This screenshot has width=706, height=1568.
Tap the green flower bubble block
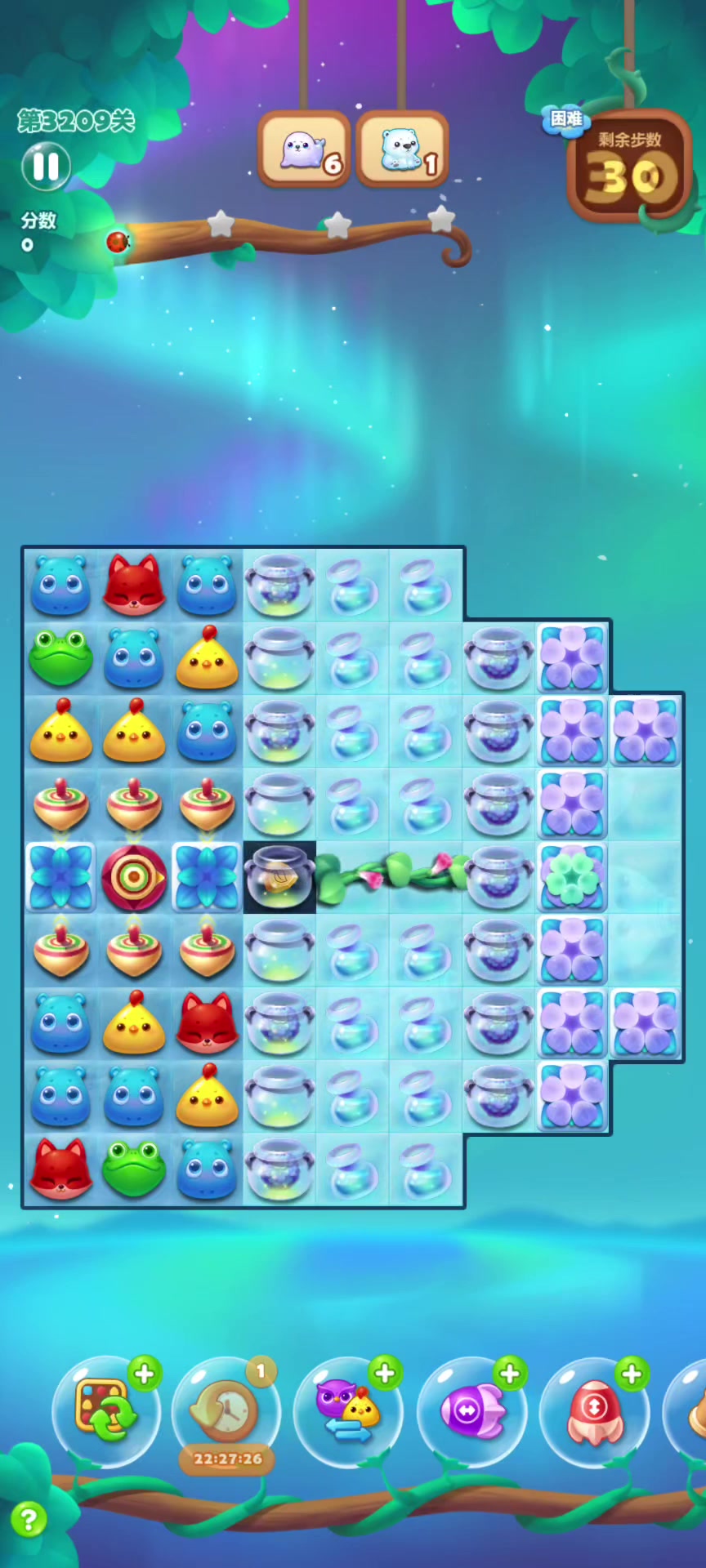click(x=572, y=878)
